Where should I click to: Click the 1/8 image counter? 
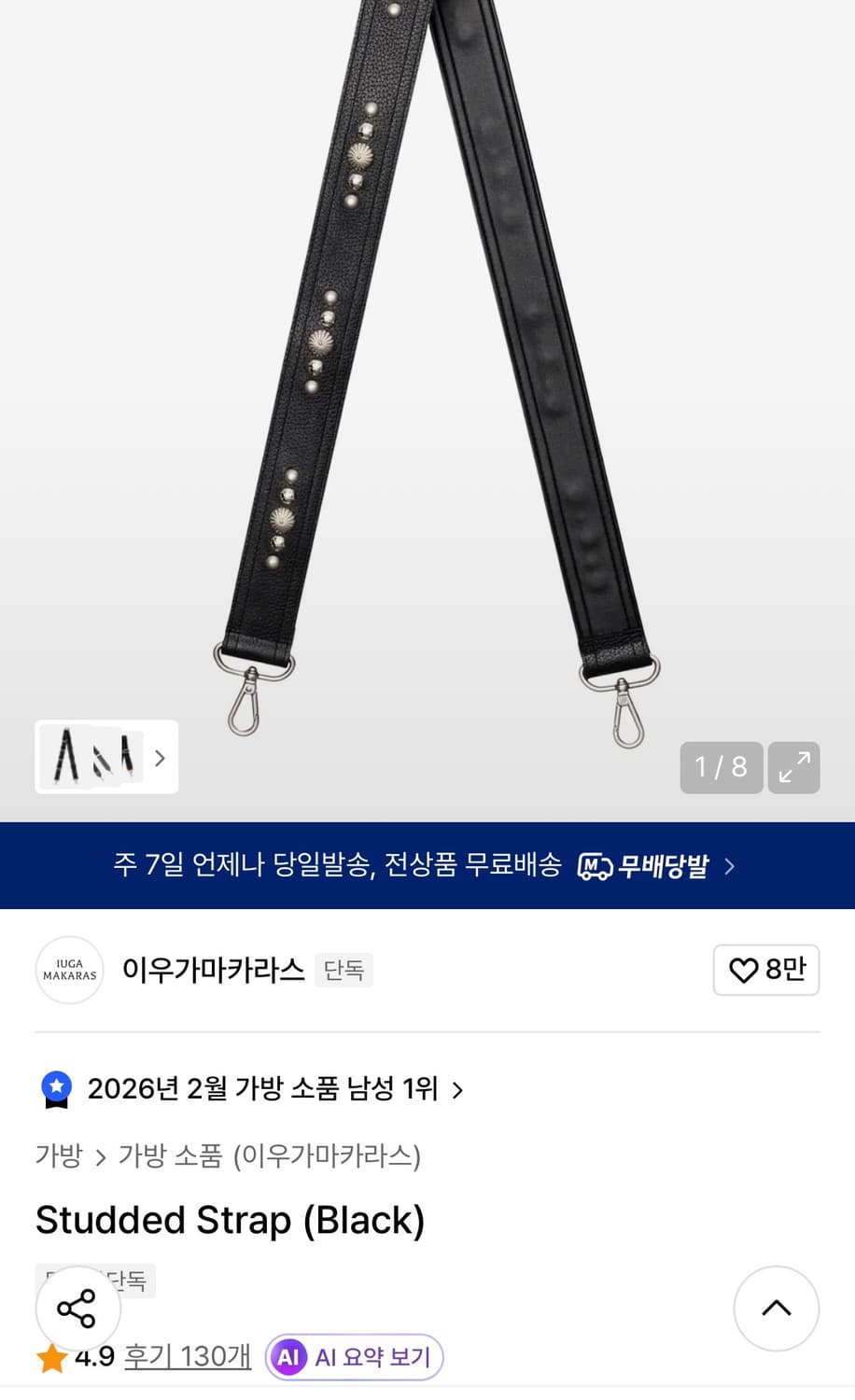720,767
